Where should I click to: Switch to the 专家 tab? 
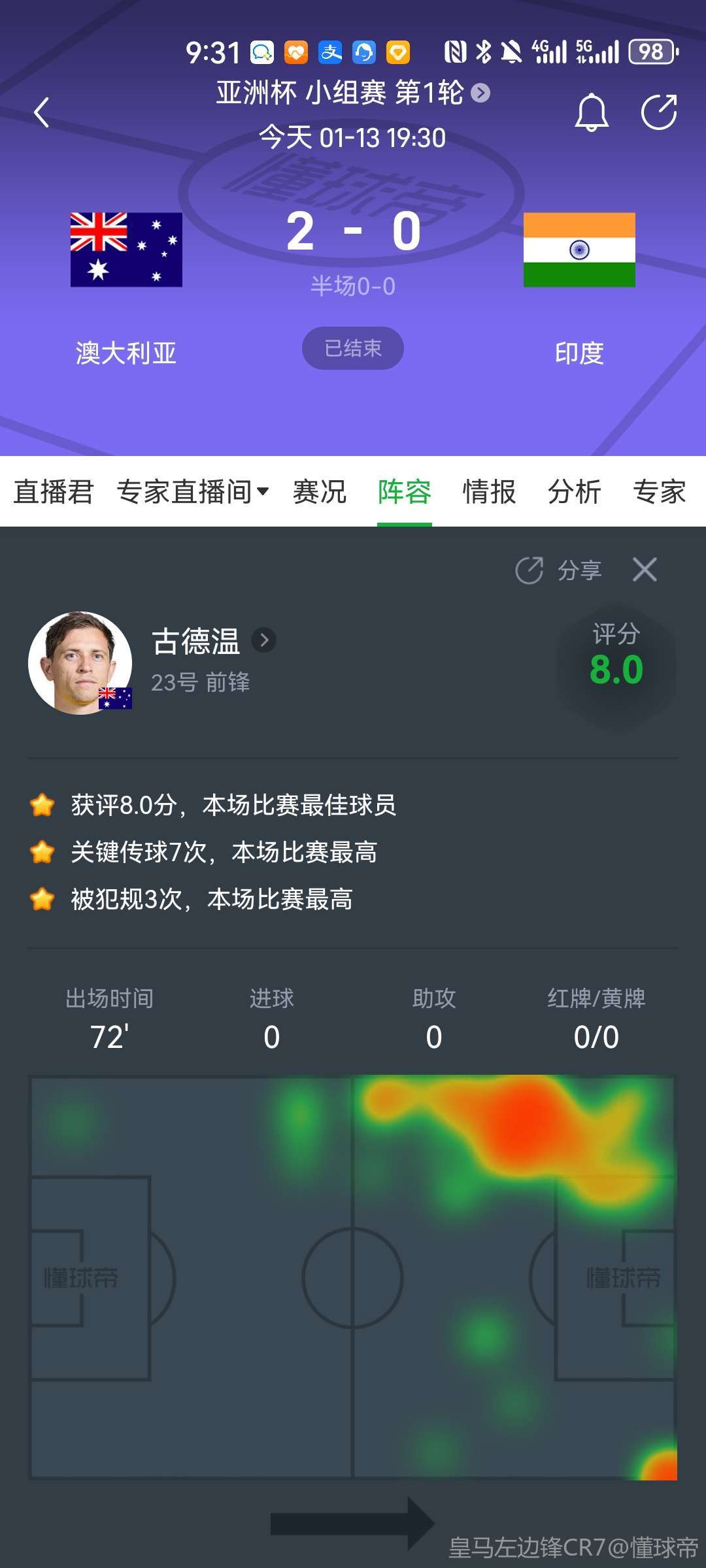pyautogui.click(x=659, y=492)
